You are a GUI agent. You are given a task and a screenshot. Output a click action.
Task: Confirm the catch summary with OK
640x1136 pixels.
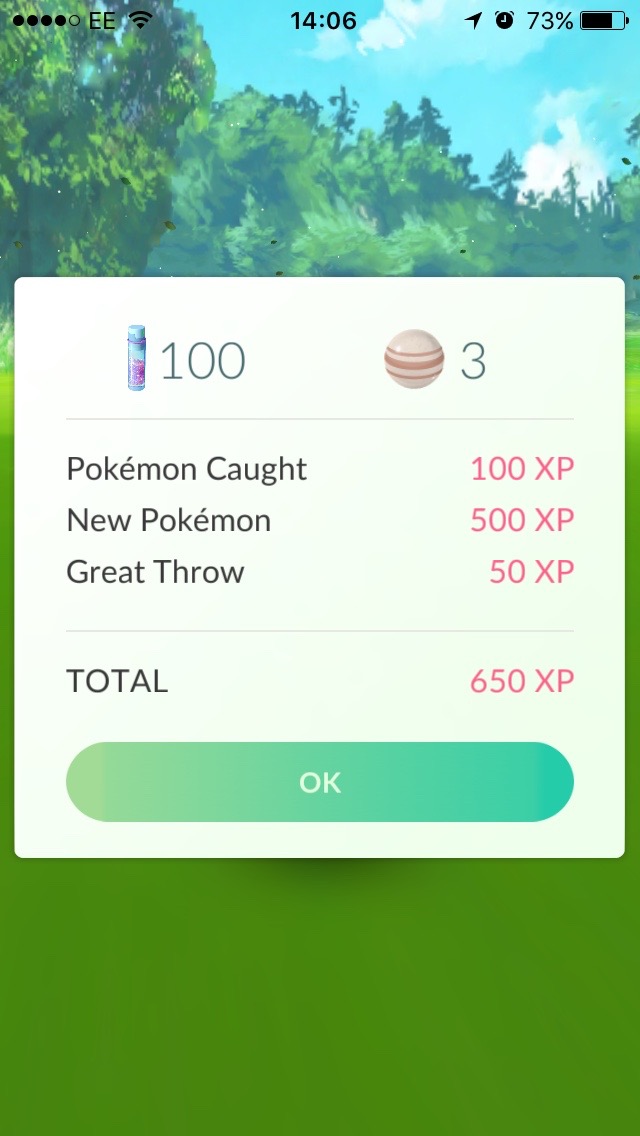[x=320, y=782]
